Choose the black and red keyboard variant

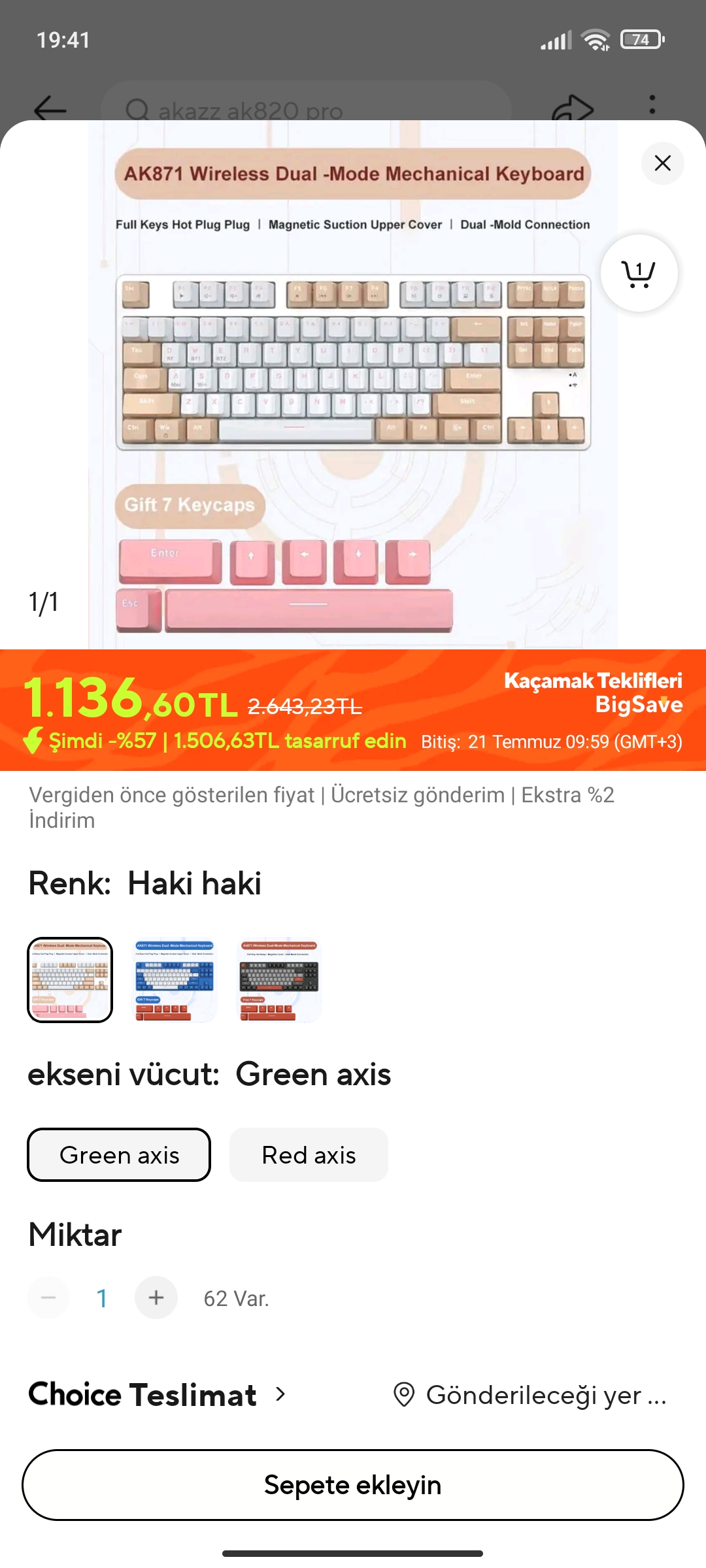tap(279, 980)
